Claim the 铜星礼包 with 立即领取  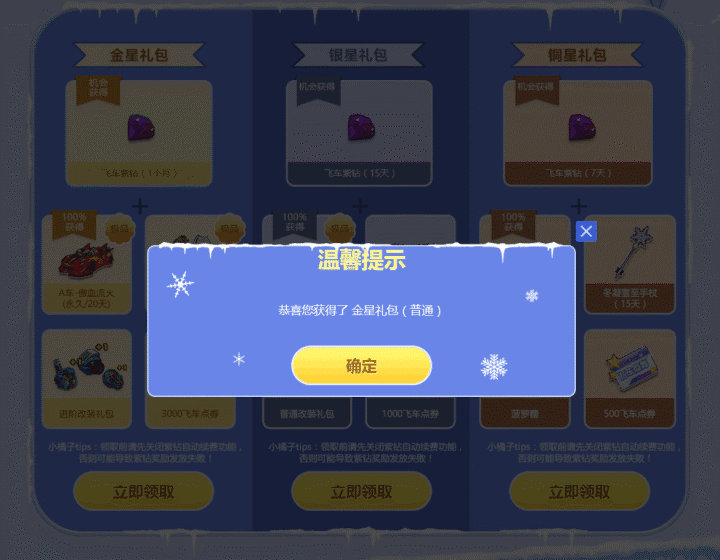579,492
